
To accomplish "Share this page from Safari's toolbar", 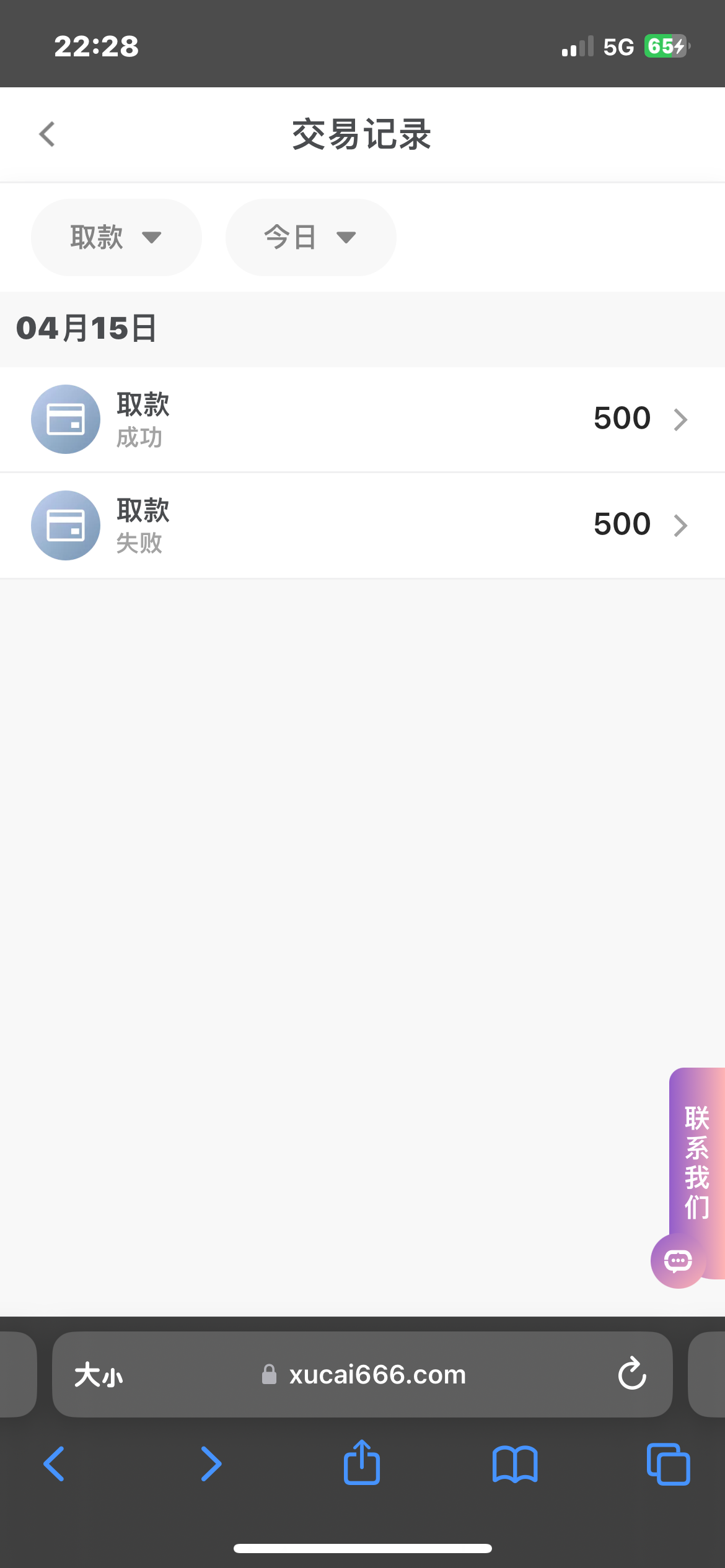I will coord(362,1463).
